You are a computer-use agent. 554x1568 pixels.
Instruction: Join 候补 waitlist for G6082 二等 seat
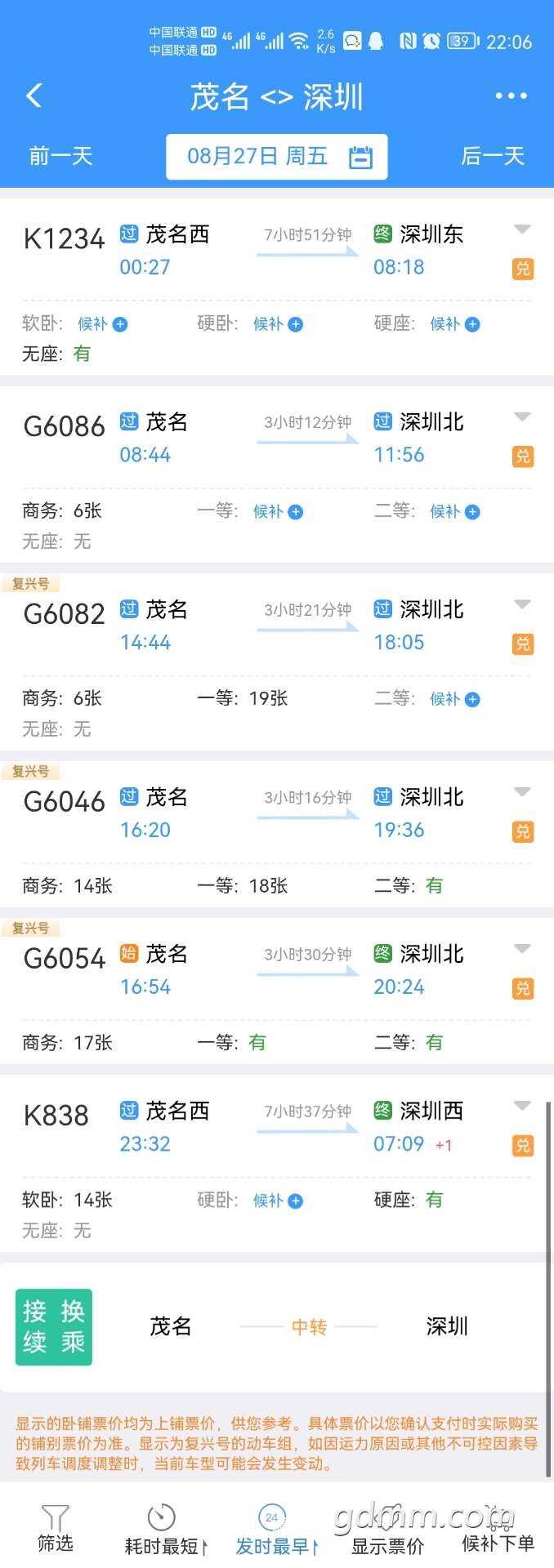pos(454,699)
